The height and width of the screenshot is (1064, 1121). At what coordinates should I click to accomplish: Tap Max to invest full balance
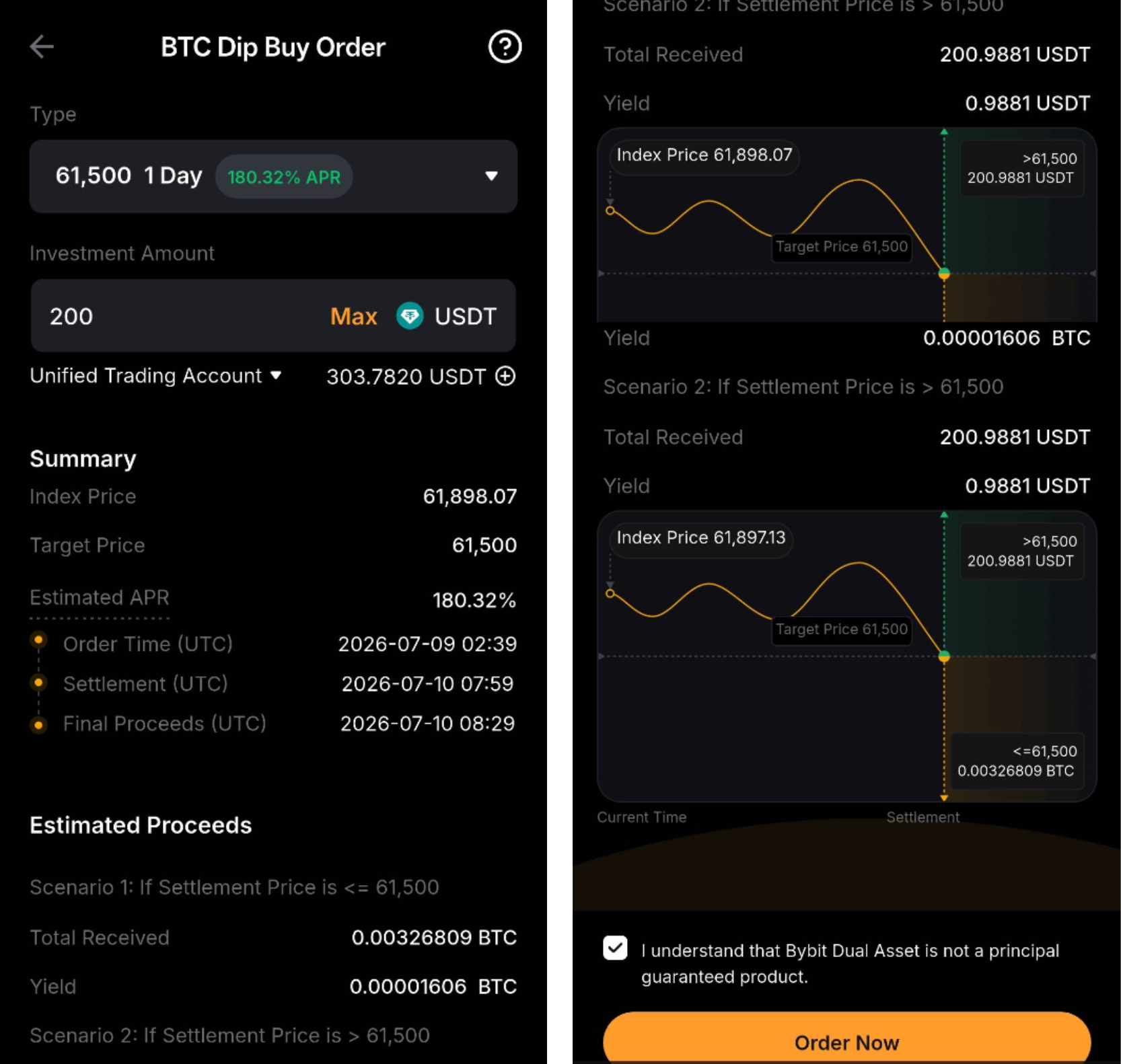coord(353,316)
